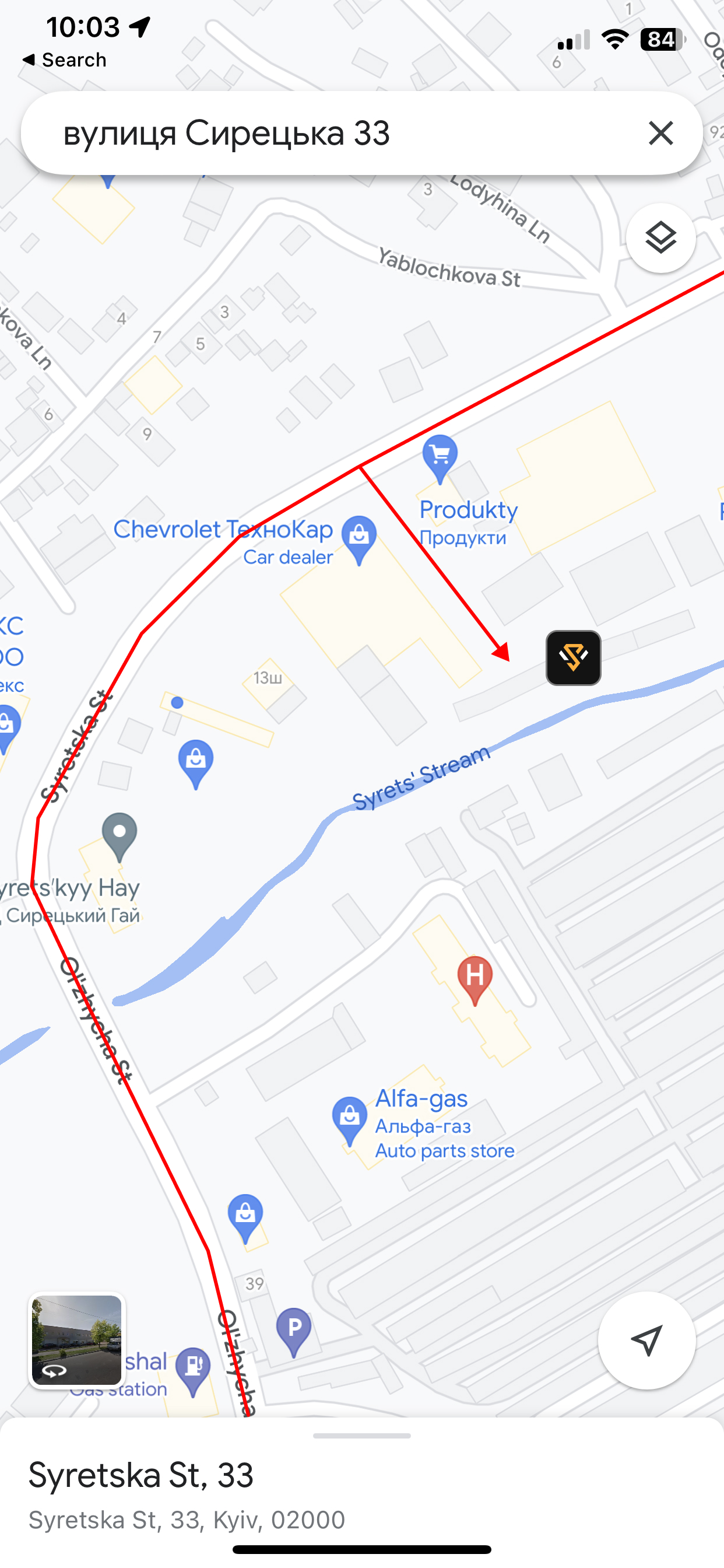Open the map layers button

tap(660, 237)
